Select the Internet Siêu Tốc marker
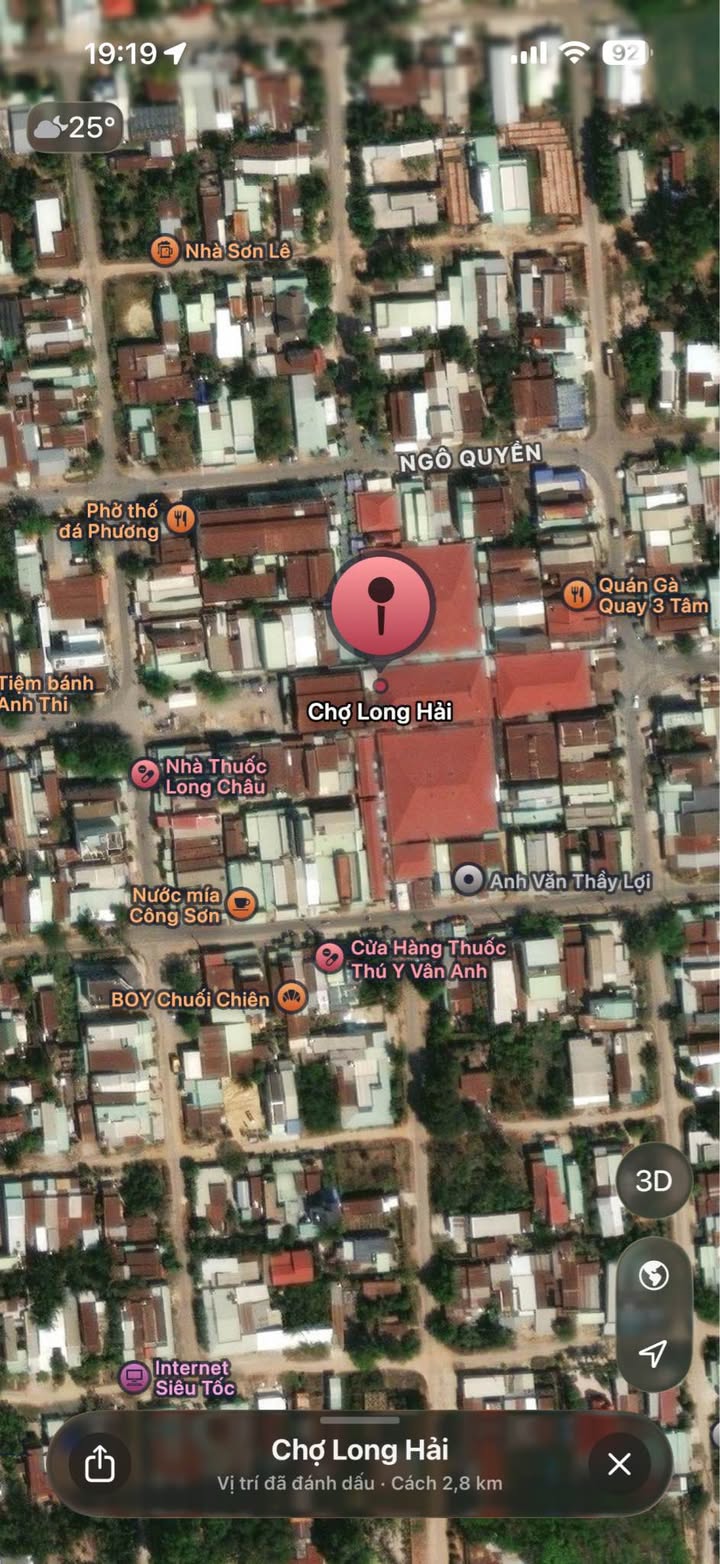This screenshot has height=1564, width=720. 134,1377
